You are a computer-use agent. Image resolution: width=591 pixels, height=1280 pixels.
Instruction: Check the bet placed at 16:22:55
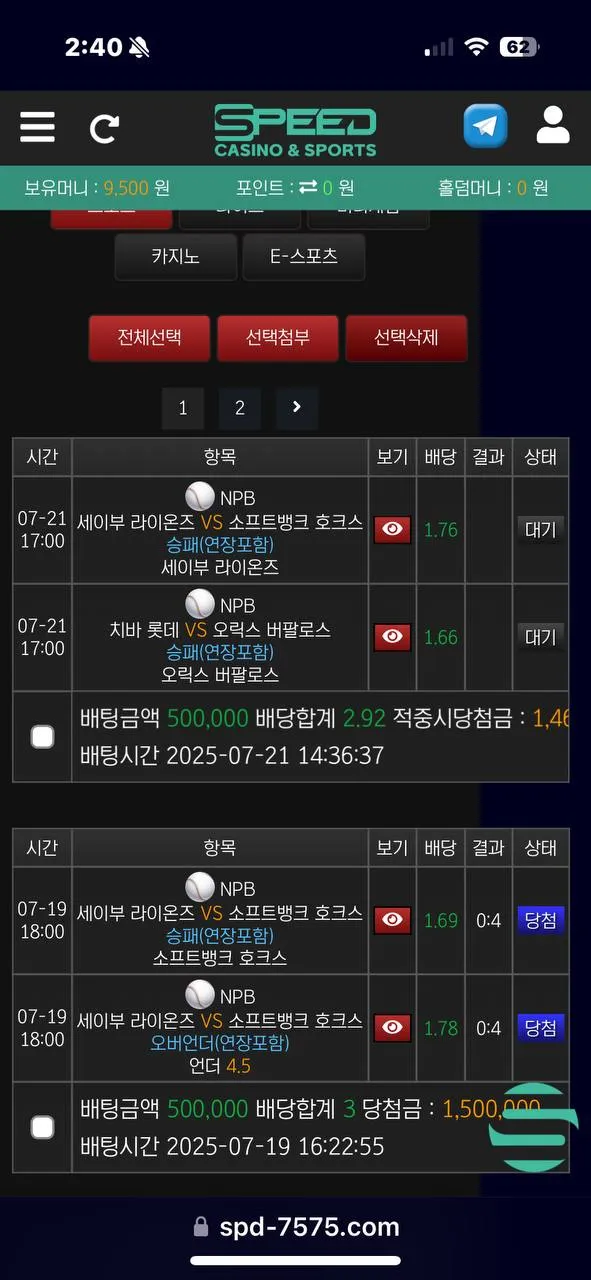(x=42, y=1127)
